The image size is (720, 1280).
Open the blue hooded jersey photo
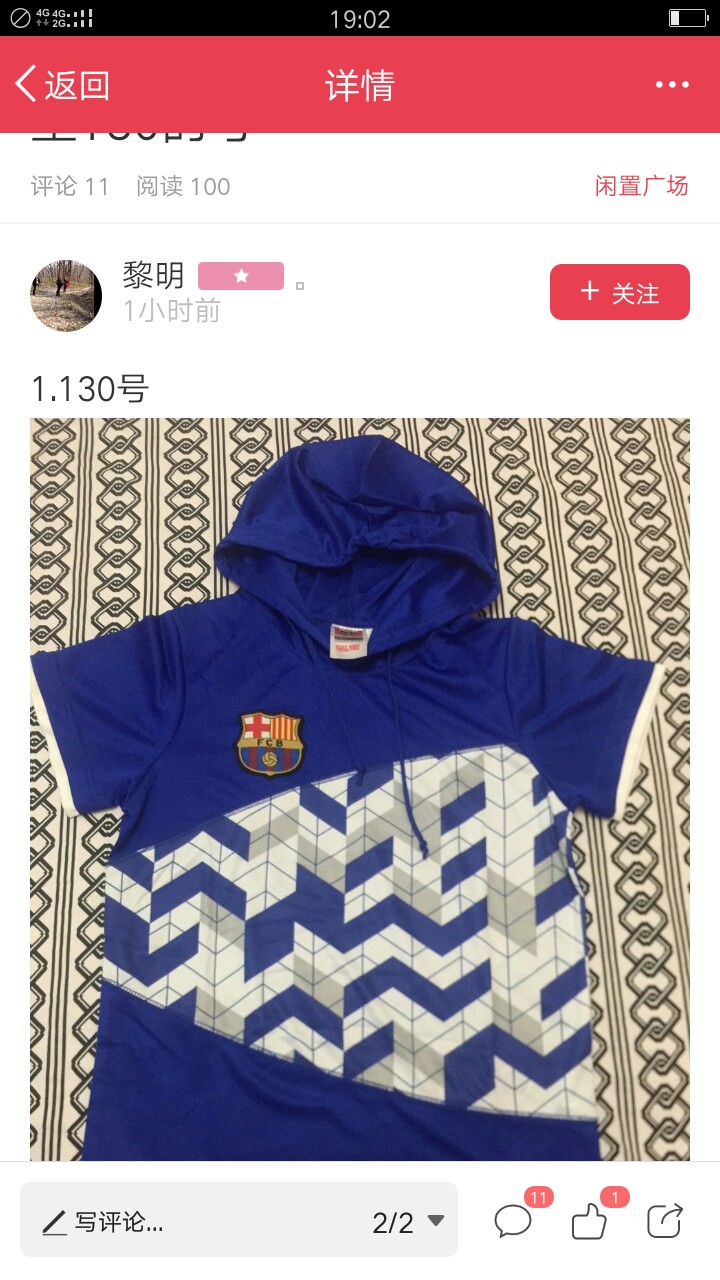(x=360, y=789)
